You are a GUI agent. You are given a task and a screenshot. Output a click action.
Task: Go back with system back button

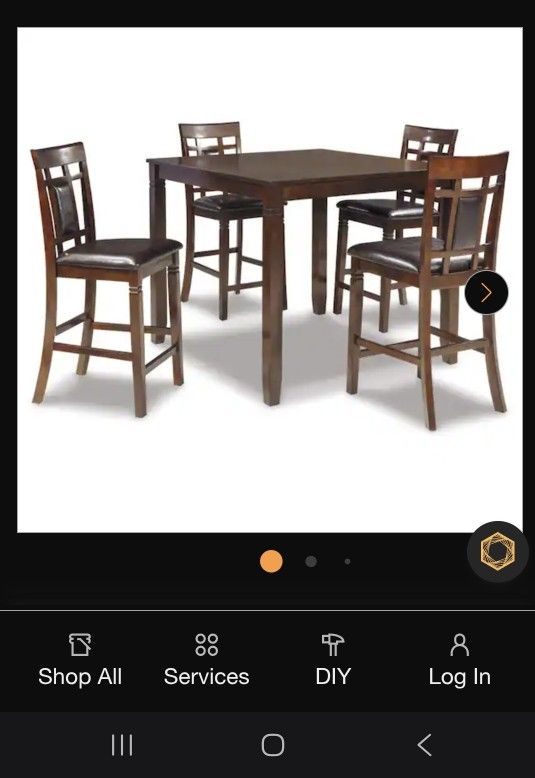(x=425, y=745)
